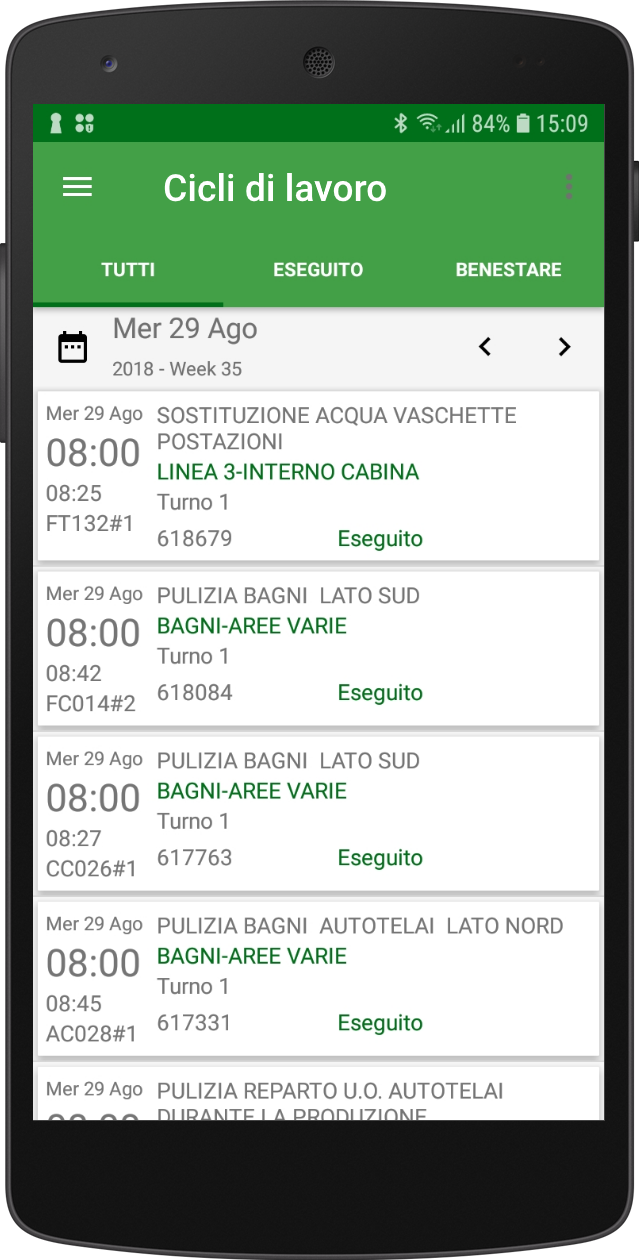Open the calendar date picker icon

pyautogui.click(x=72, y=347)
